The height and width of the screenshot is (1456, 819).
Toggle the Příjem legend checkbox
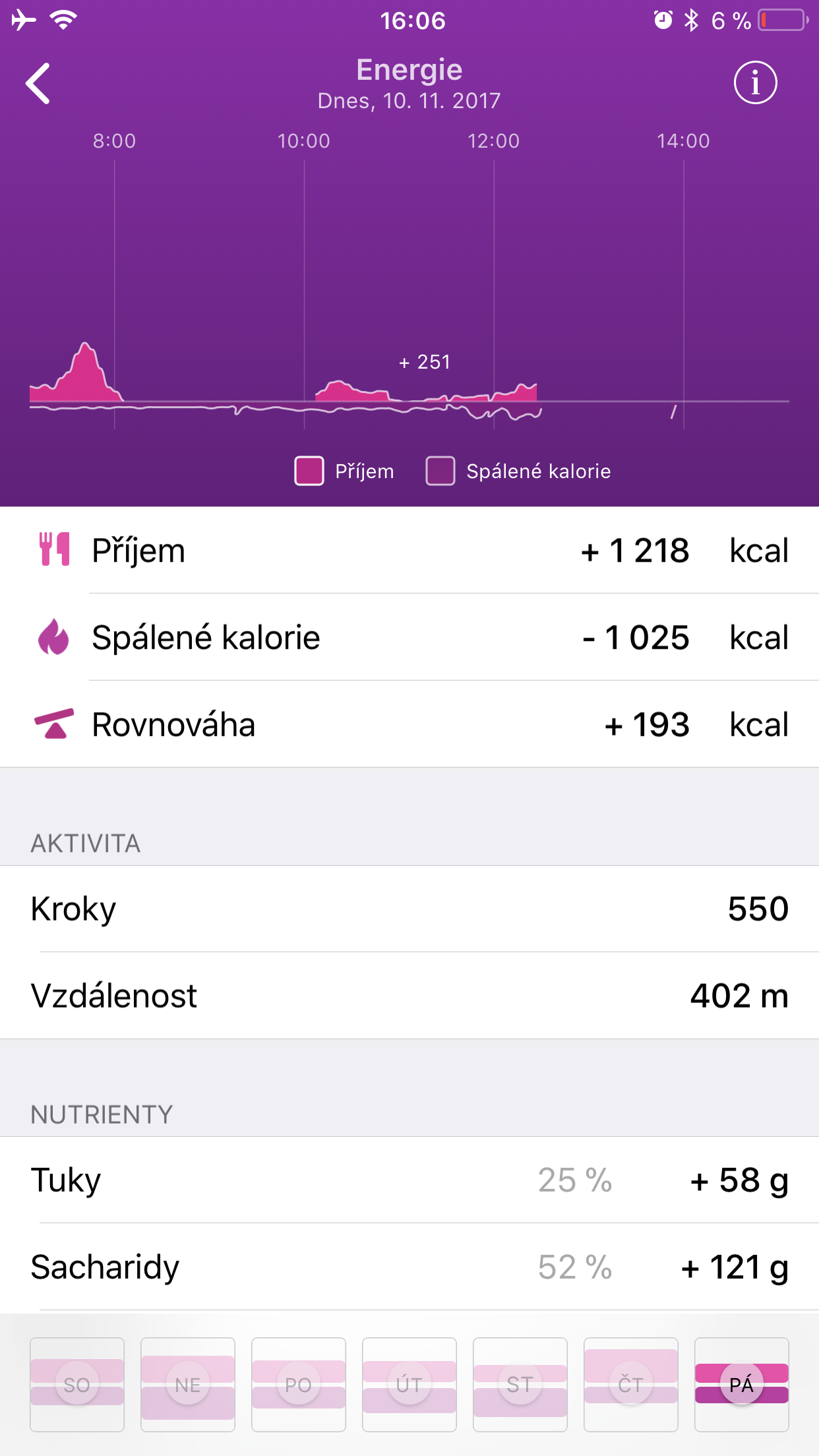point(309,471)
